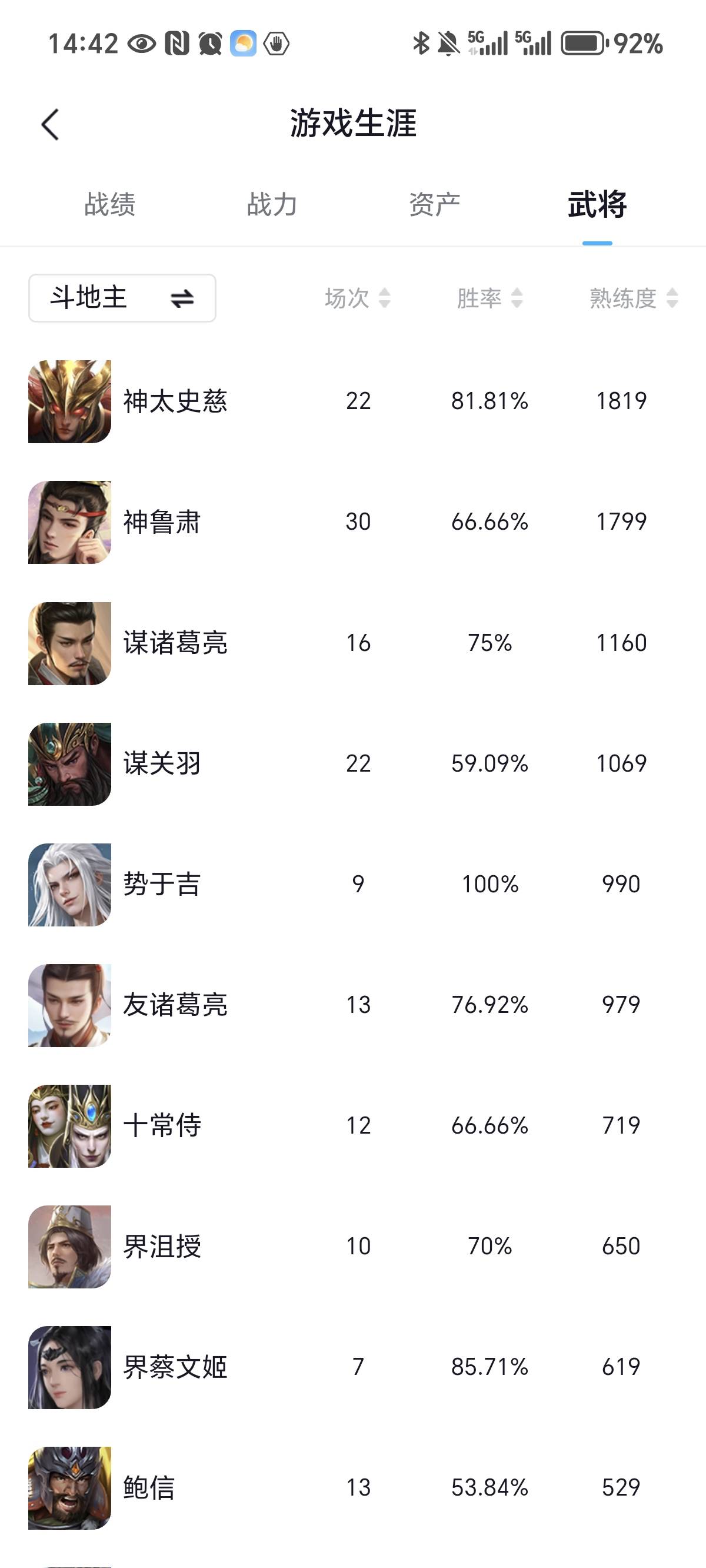Open the 谋诸葛亮 row
Screen dimensions: 706x1568
[x=353, y=643]
